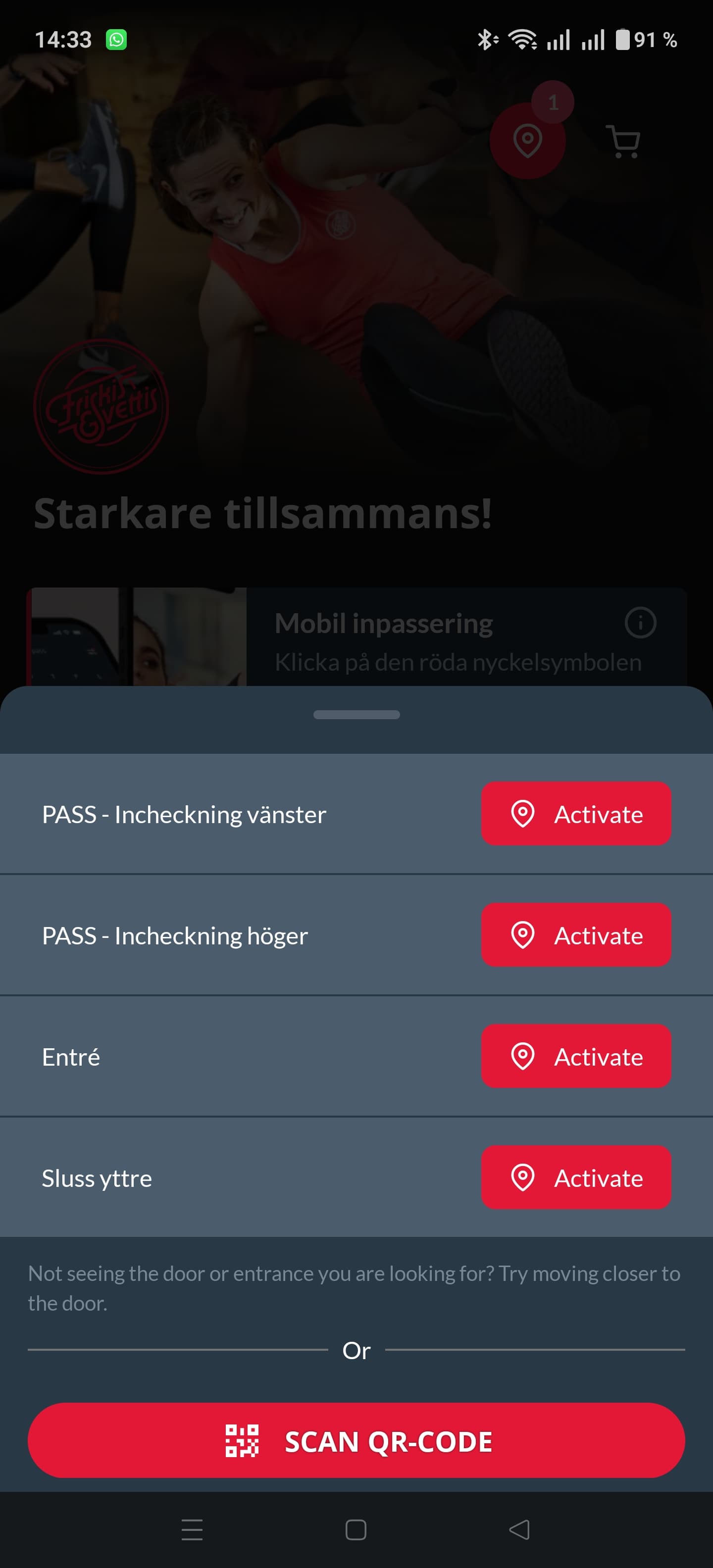This screenshot has width=713, height=1568.
Task: Open the location pin icon with badge 1
Action: tap(527, 141)
